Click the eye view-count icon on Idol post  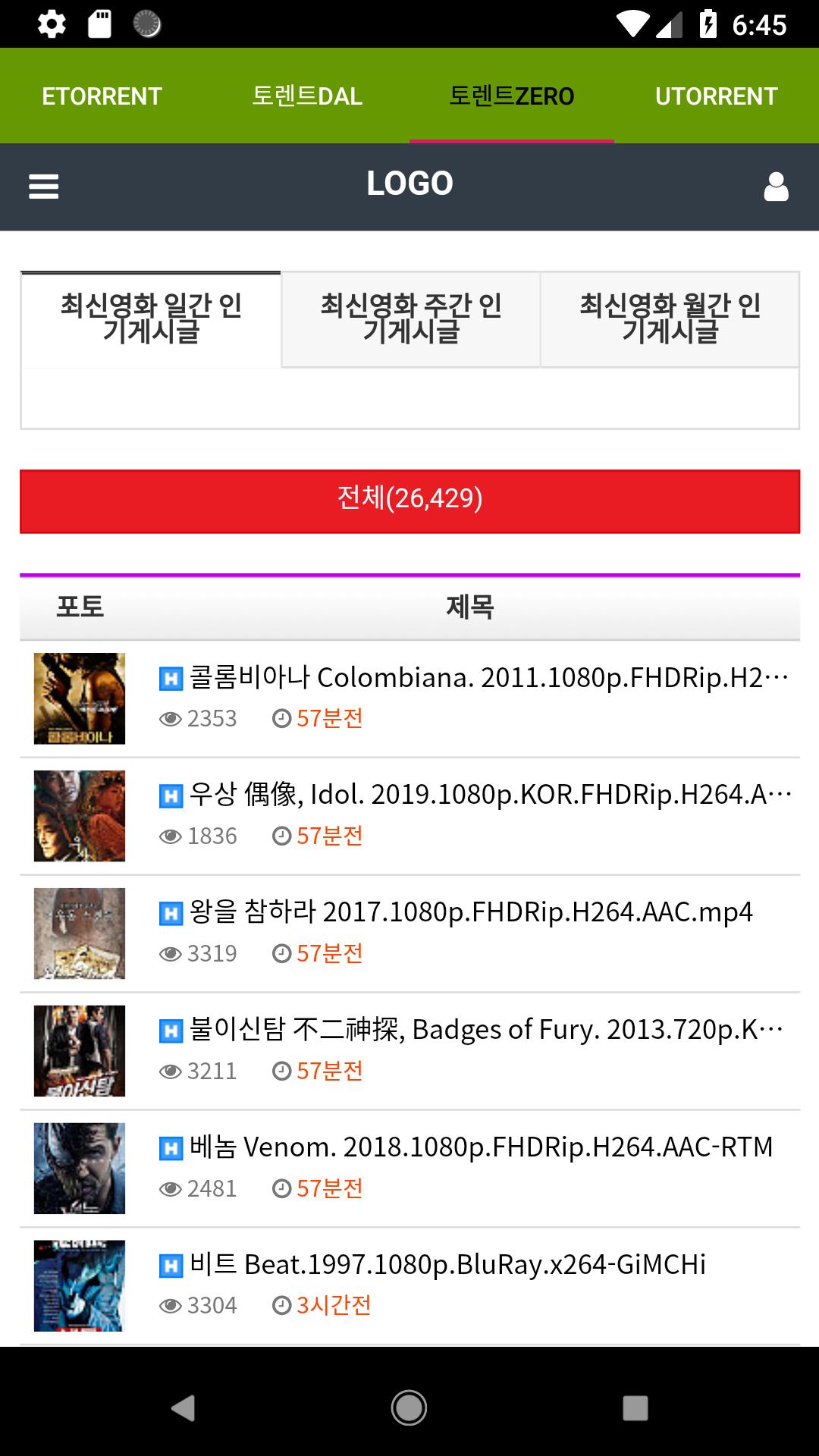pos(170,835)
